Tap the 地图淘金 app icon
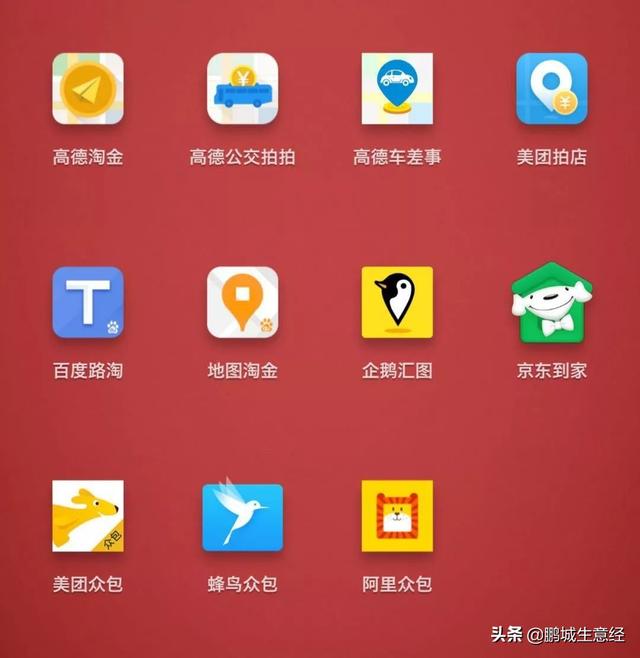640x658 pixels. 242,302
